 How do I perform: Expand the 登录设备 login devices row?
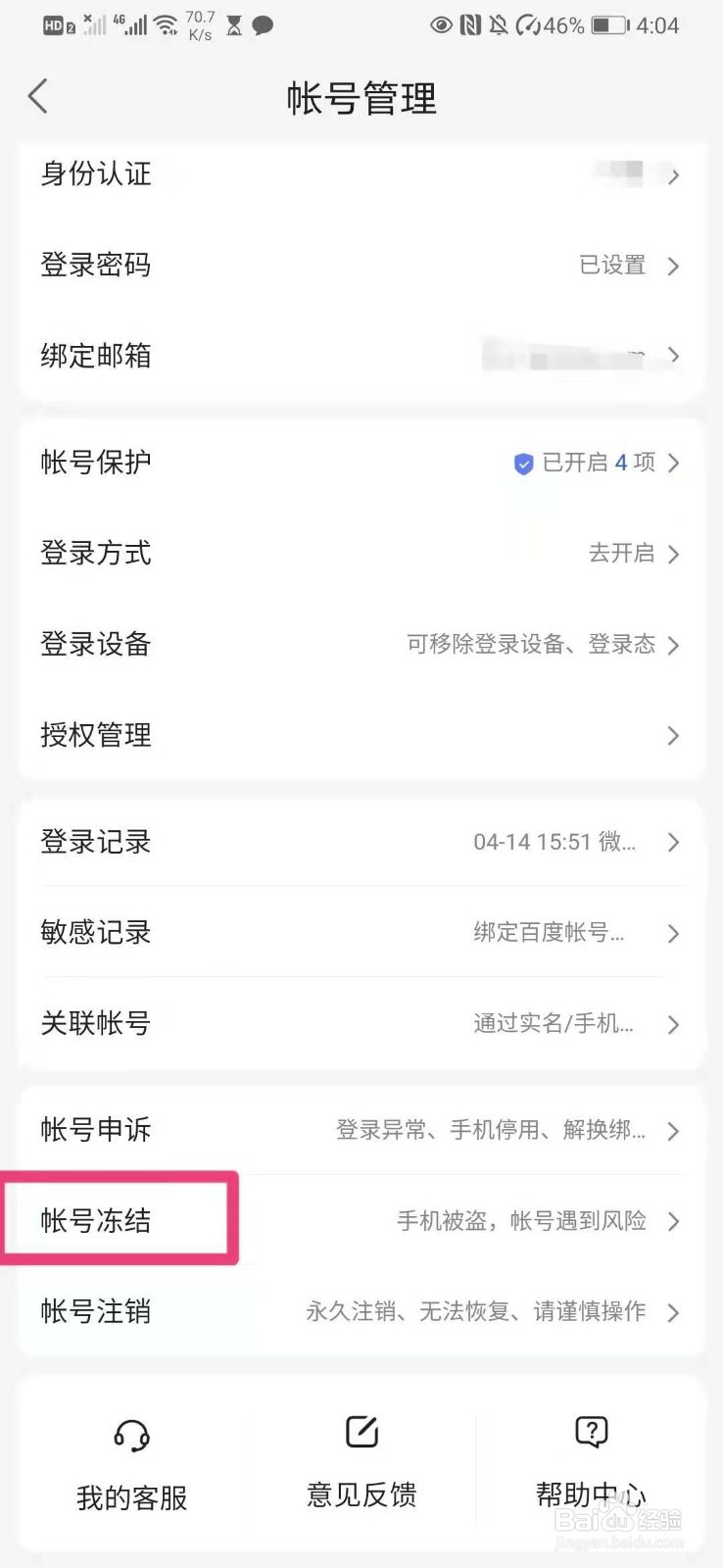[361, 645]
